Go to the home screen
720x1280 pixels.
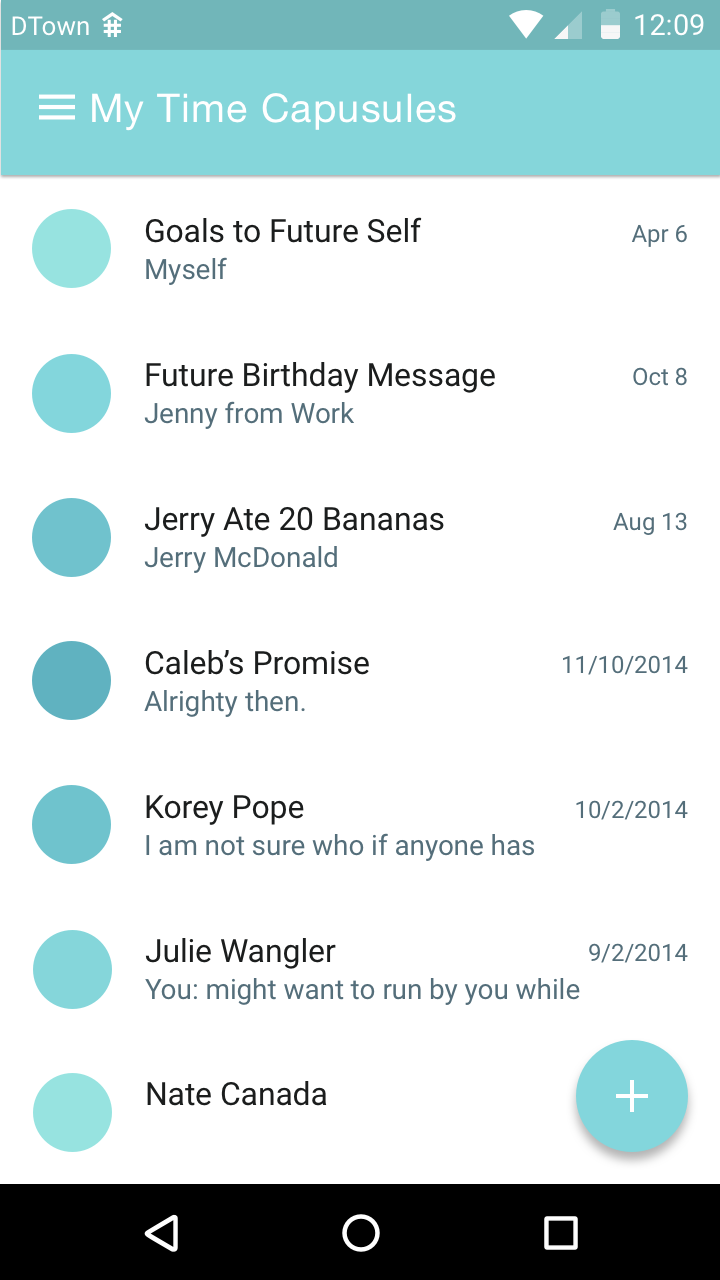click(360, 1233)
